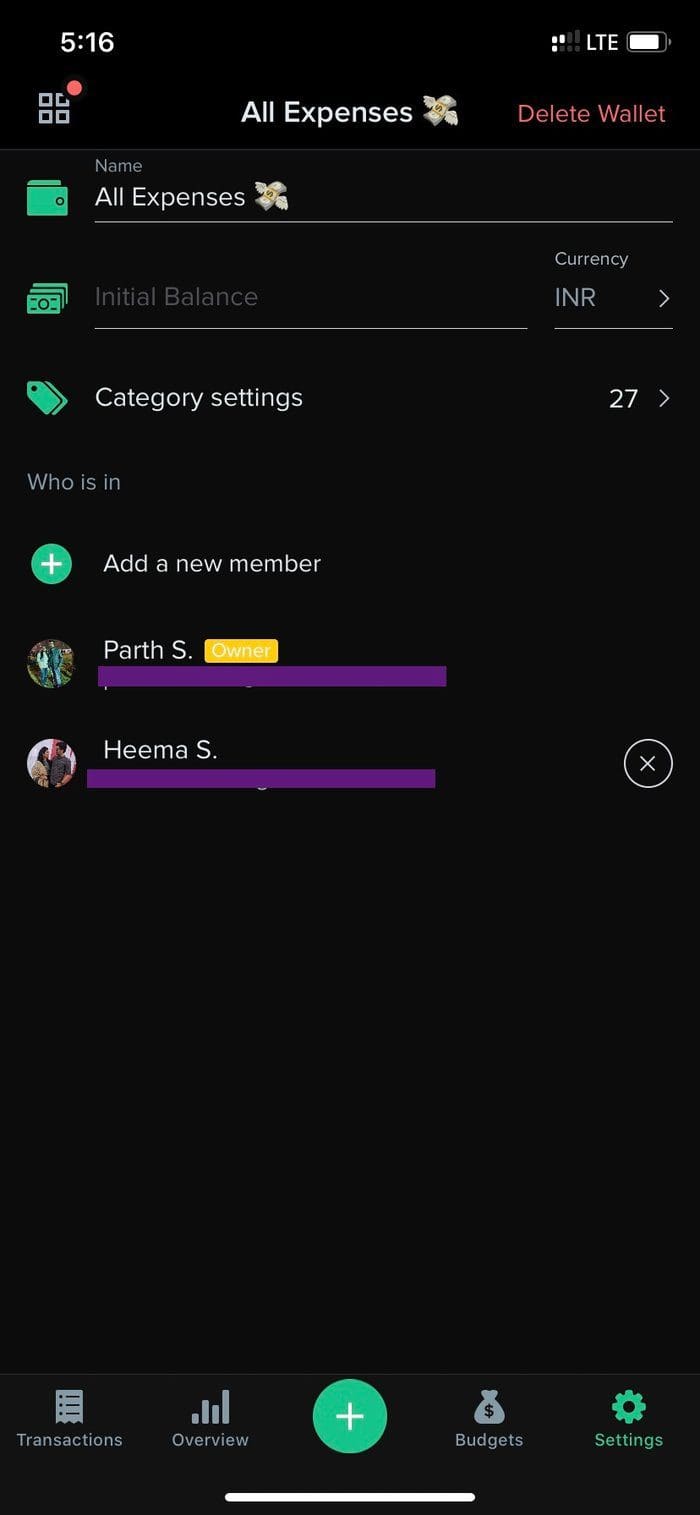Switch to the Overview tab
This screenshot has height=1515, width=700.
pos(210,1420)
